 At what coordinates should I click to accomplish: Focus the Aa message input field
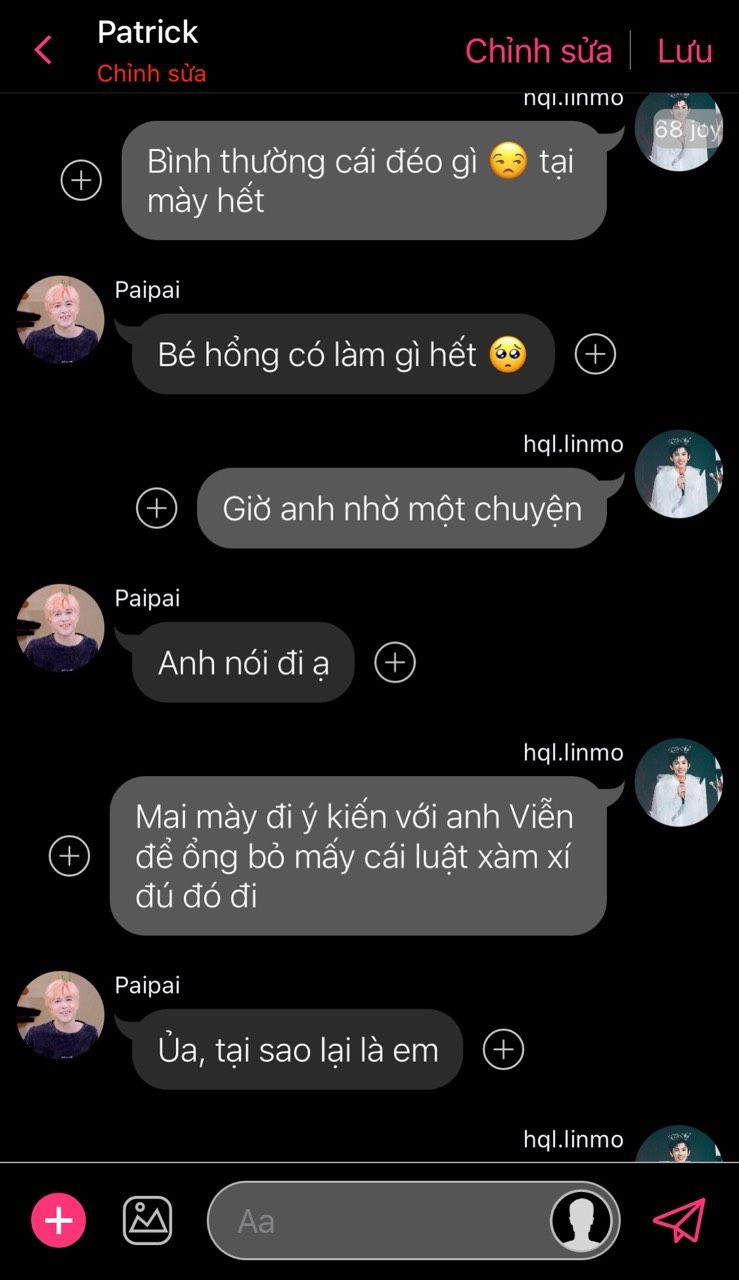pos(380,1221)
